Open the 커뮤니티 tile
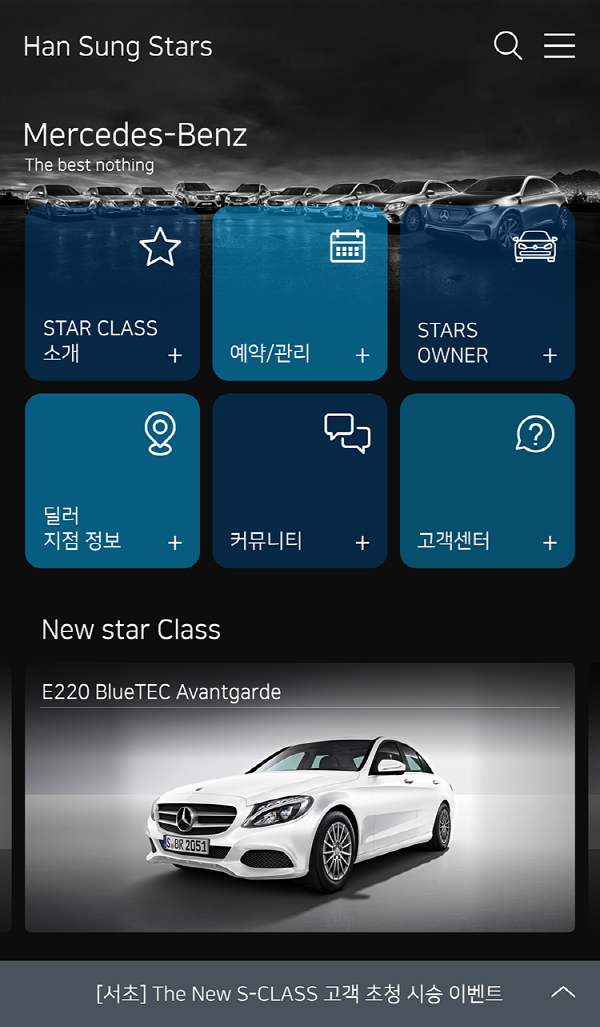 point(299,481)
